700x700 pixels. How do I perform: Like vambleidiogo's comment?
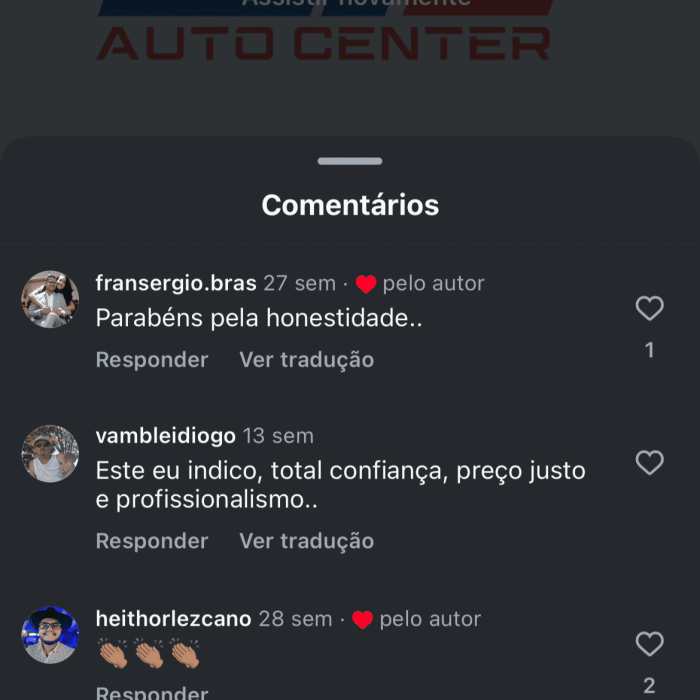tap(650, 463)
